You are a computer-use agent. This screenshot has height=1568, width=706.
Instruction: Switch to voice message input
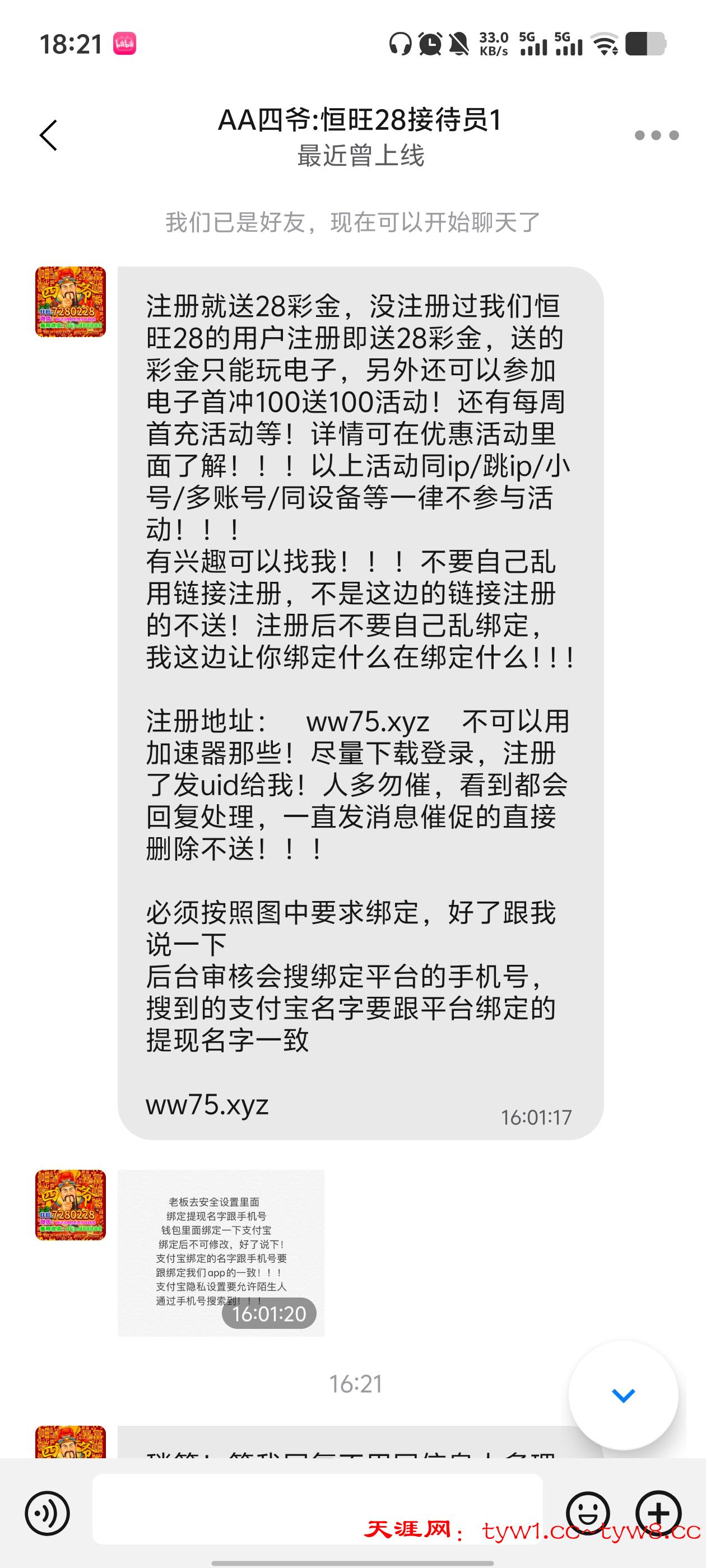[x=48, y=1513]
